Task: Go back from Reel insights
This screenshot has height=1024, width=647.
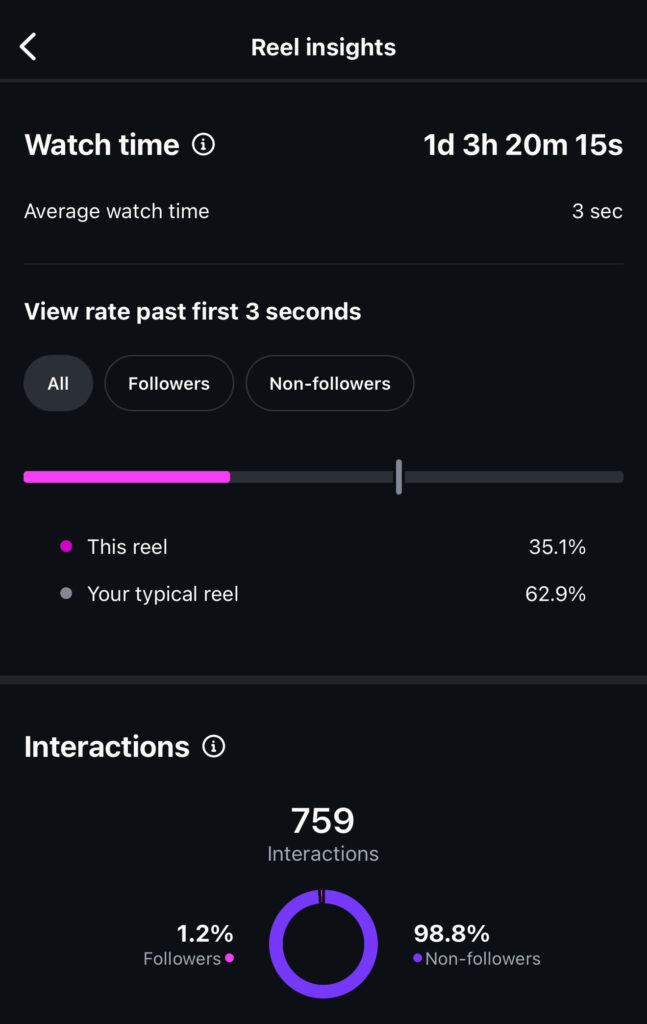Action: pyautogui.click(x=28, y=46)
